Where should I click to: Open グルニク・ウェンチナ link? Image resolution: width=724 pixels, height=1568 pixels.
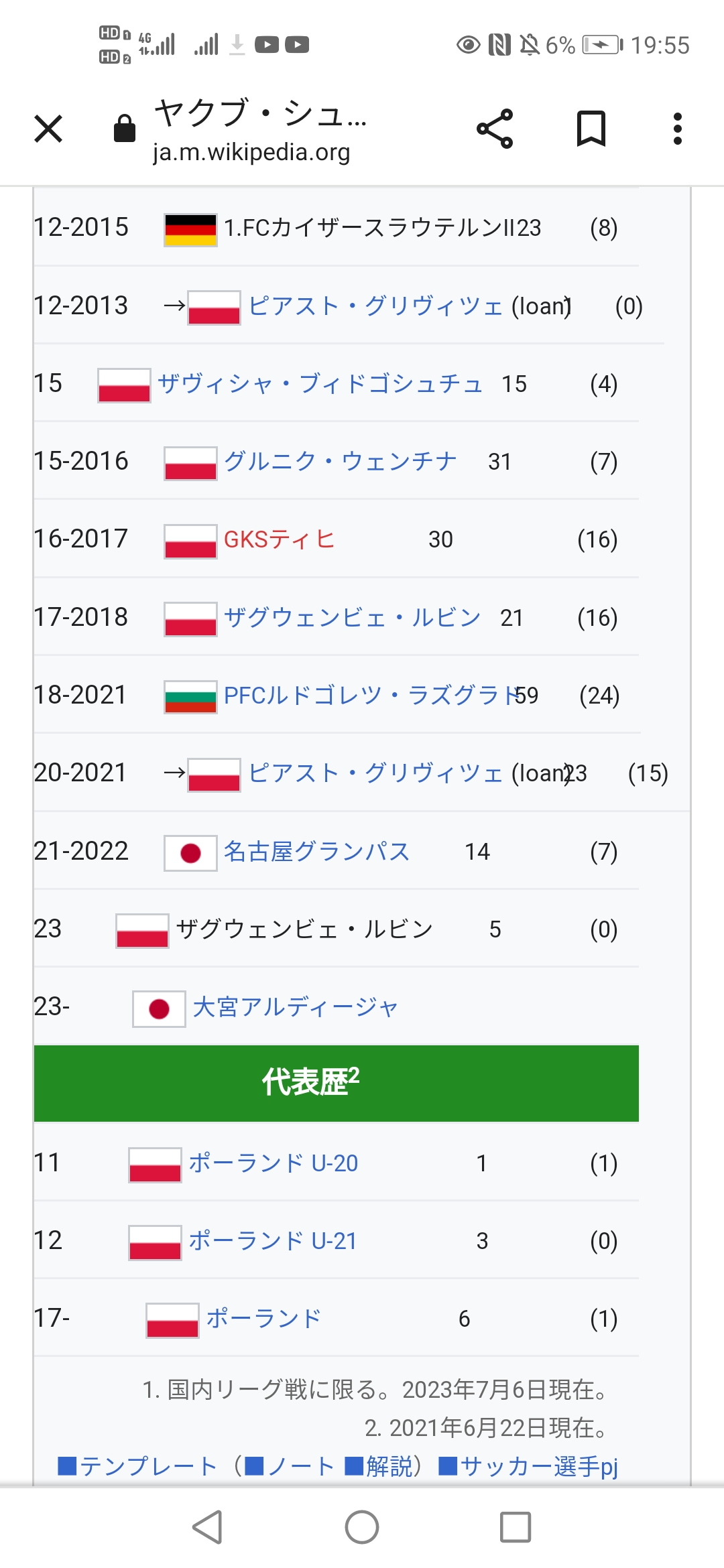pyautogui.click(x=341, y=462)
